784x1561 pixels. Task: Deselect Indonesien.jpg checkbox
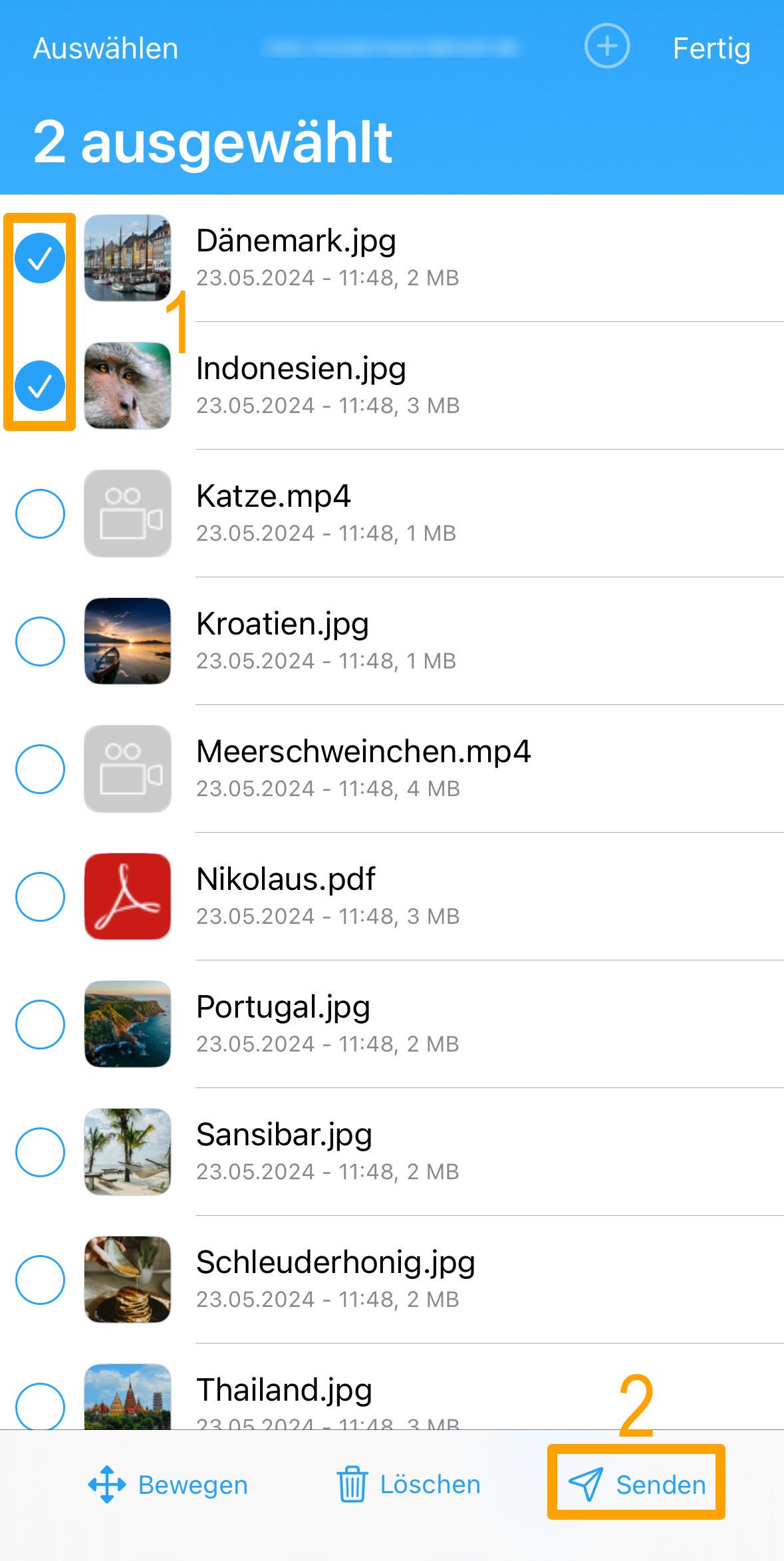[40, 386]
